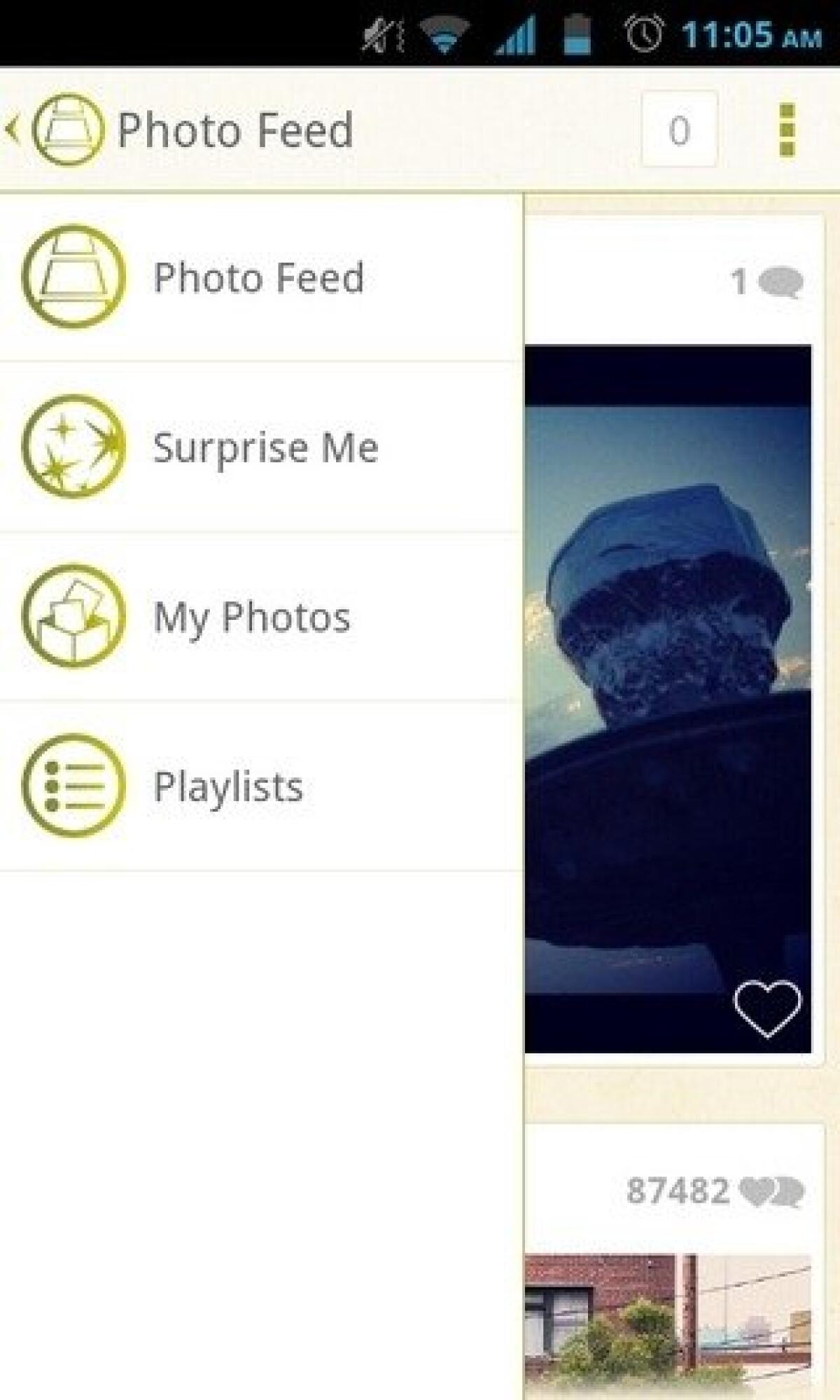
Task: Like the large photo using the heart outline
Action: 766,1009
